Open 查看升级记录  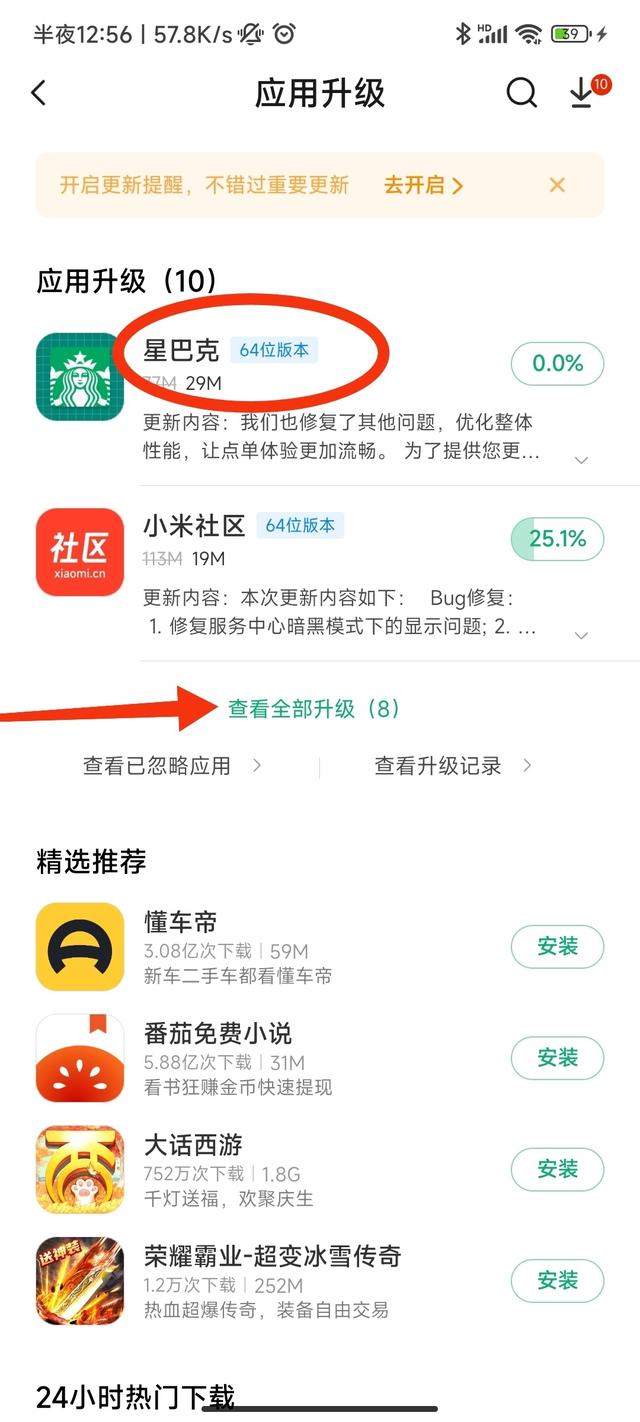[x=453, y=766]
